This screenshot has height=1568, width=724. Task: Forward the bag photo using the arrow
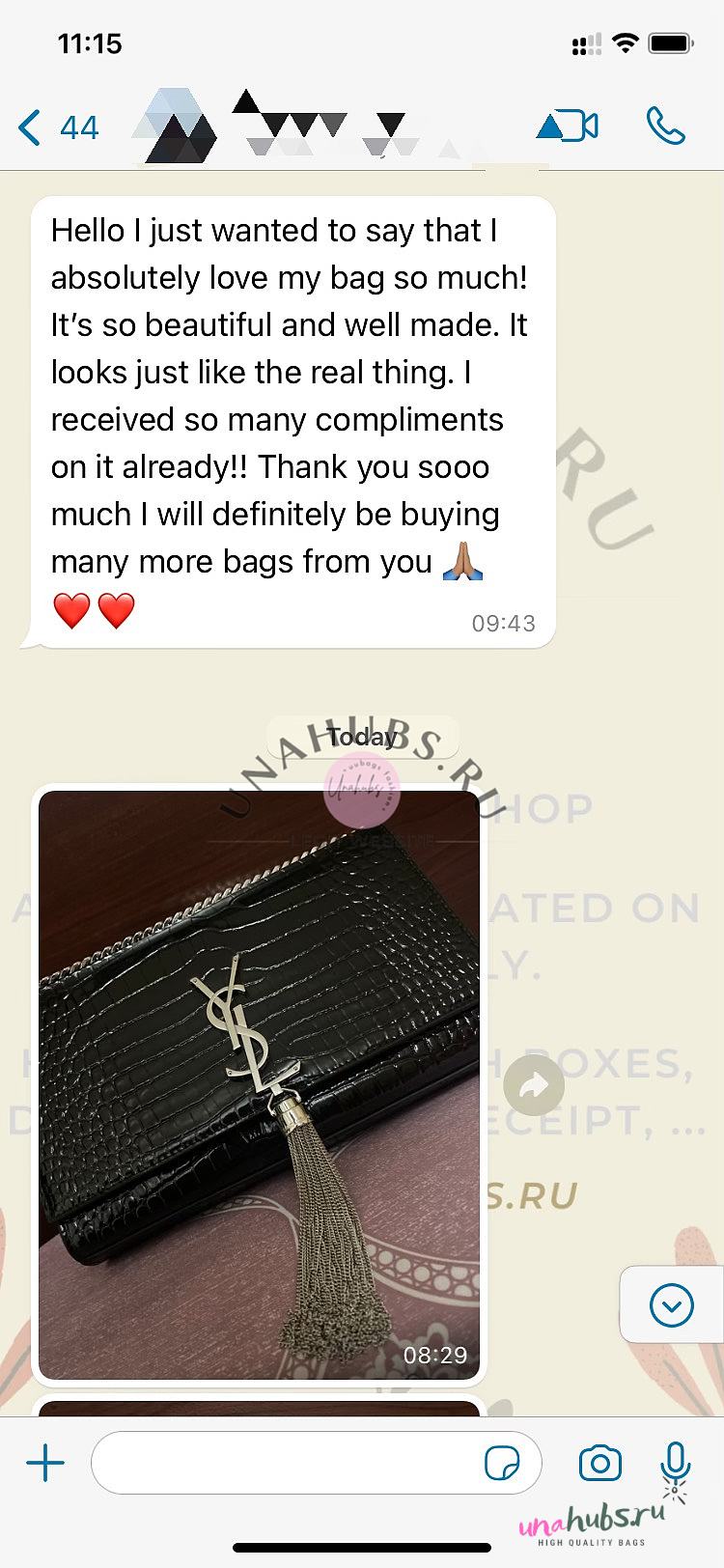534,1086
